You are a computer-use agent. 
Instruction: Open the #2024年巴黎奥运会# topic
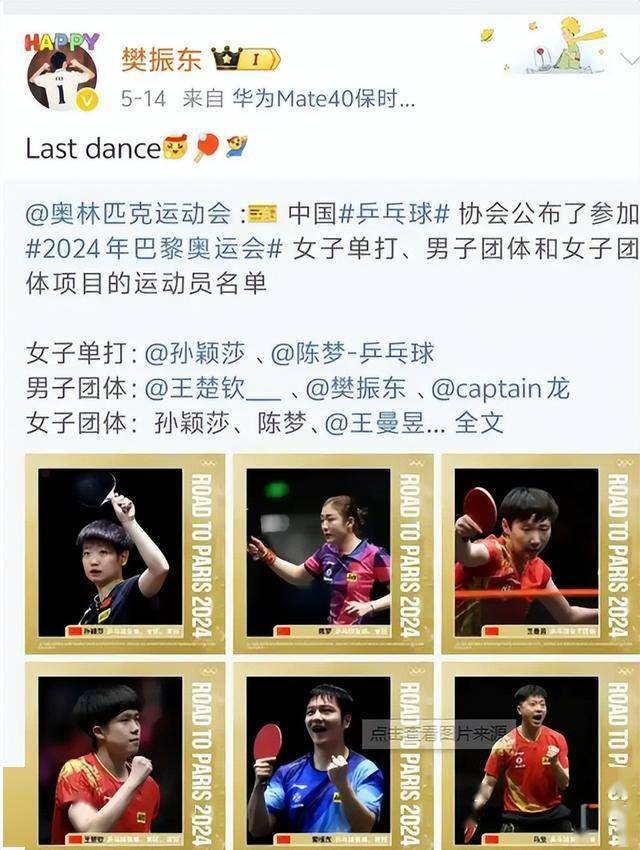pos(155,248)
